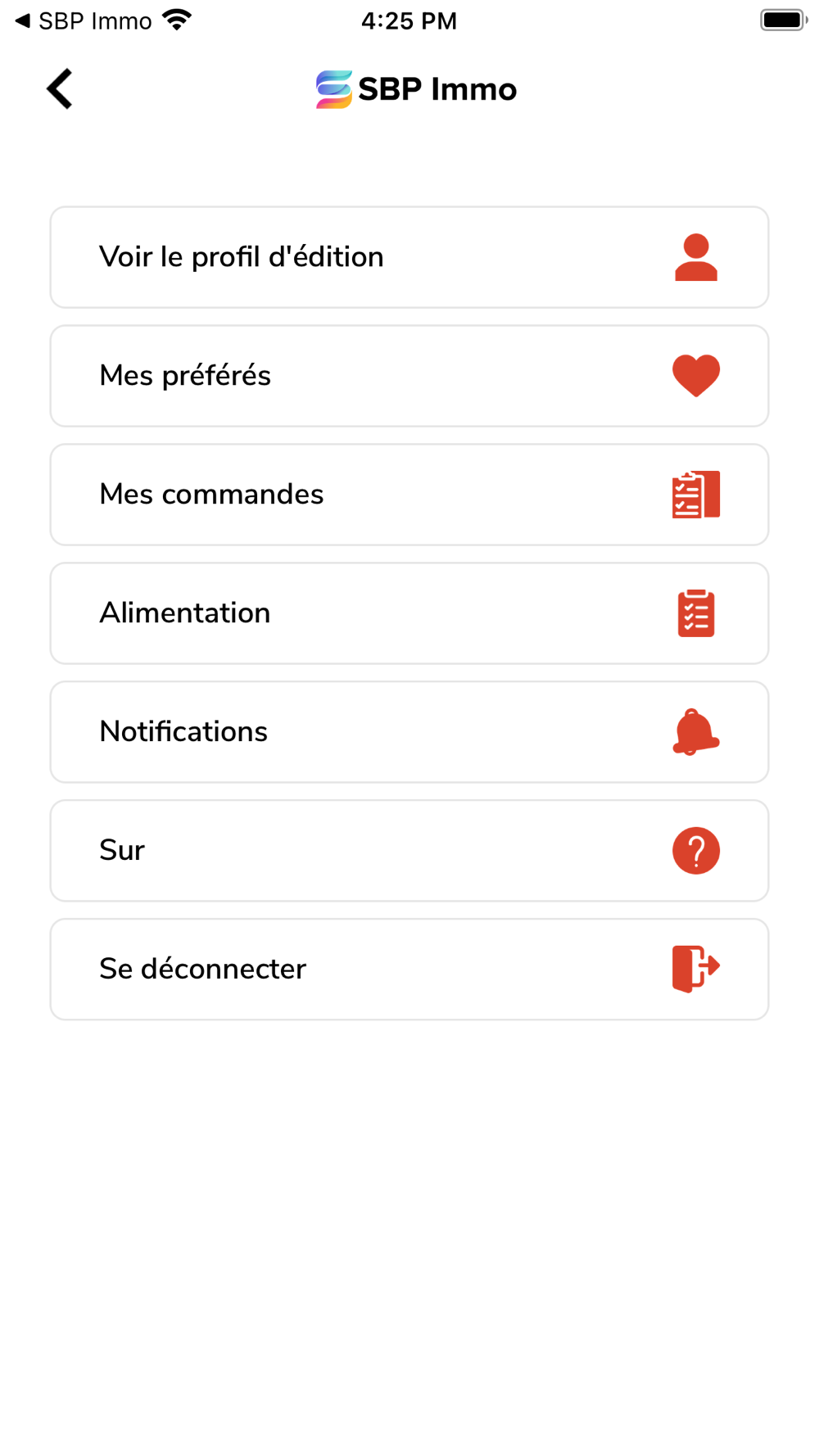Open the Sur about page
Screen dimensions: 819x1456
409,851
